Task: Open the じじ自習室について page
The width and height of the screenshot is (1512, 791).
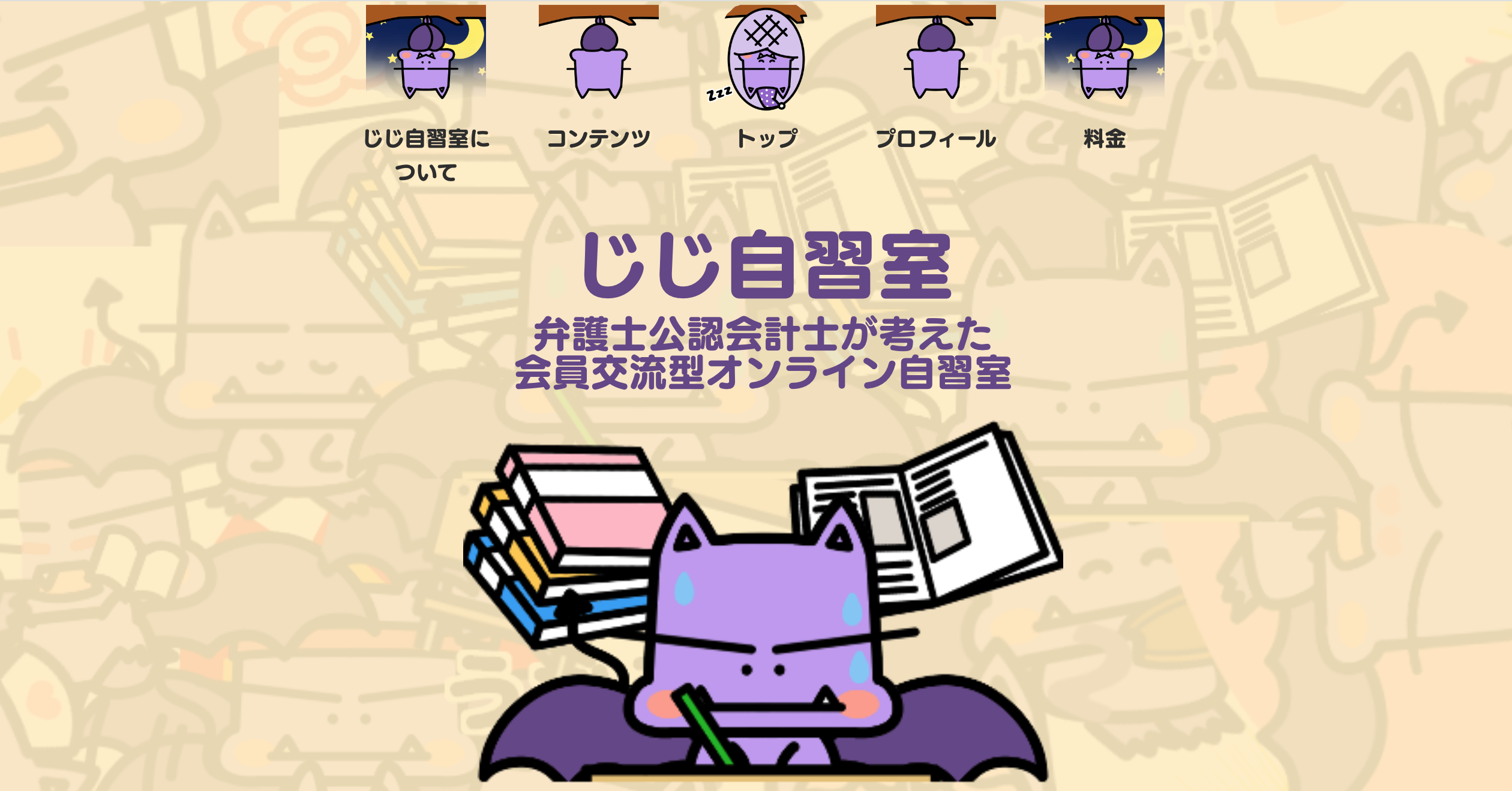Action: tap(426, 139)
